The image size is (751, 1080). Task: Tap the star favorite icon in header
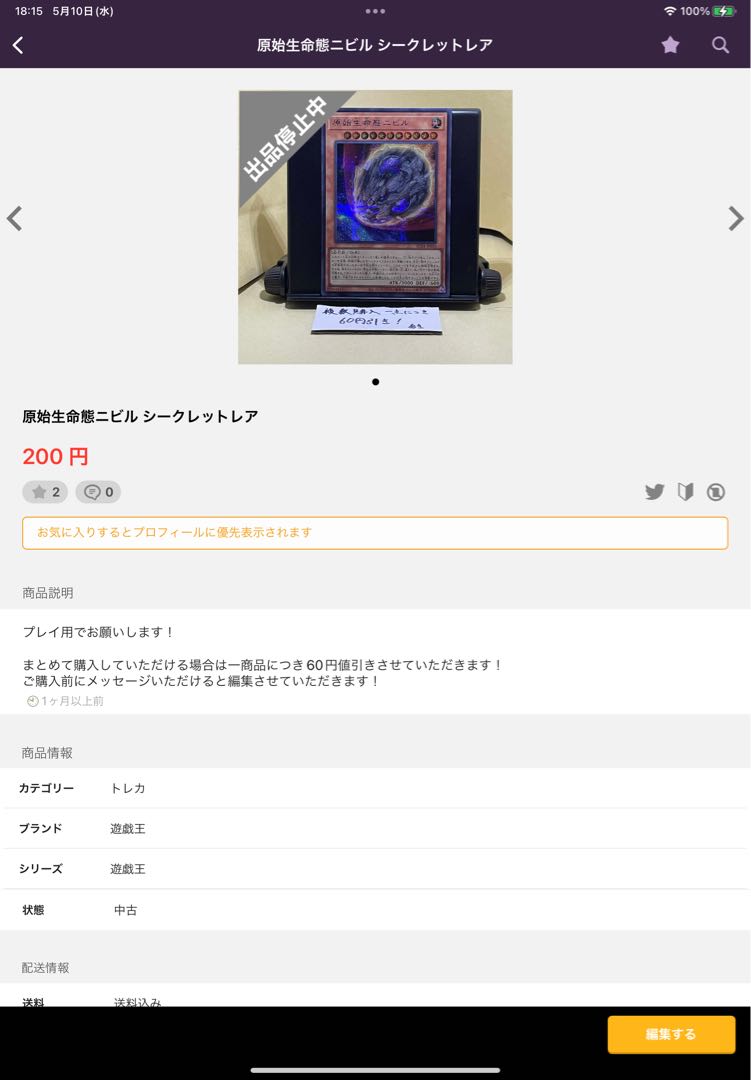(x=670, y=45)
